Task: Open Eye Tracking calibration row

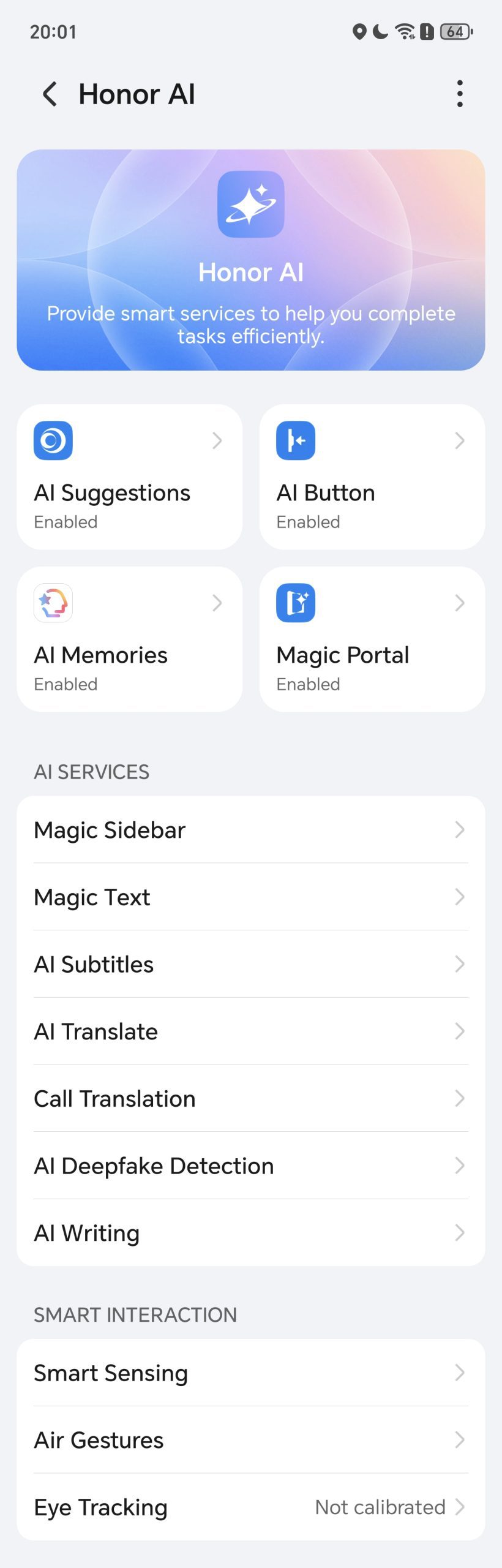Action: pyautogui.click(x=250, y=1507)
